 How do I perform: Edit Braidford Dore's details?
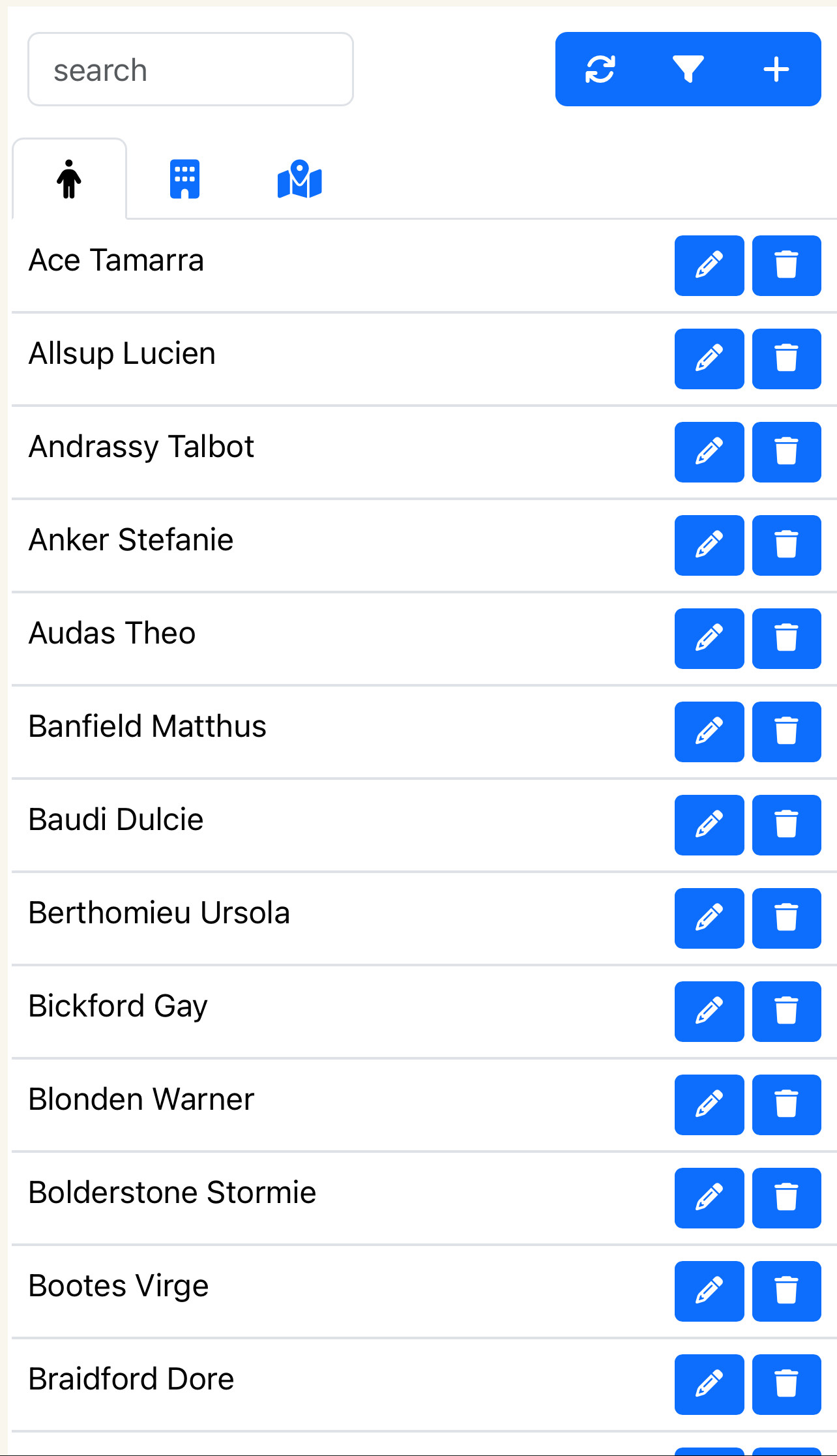[709, 1384]
